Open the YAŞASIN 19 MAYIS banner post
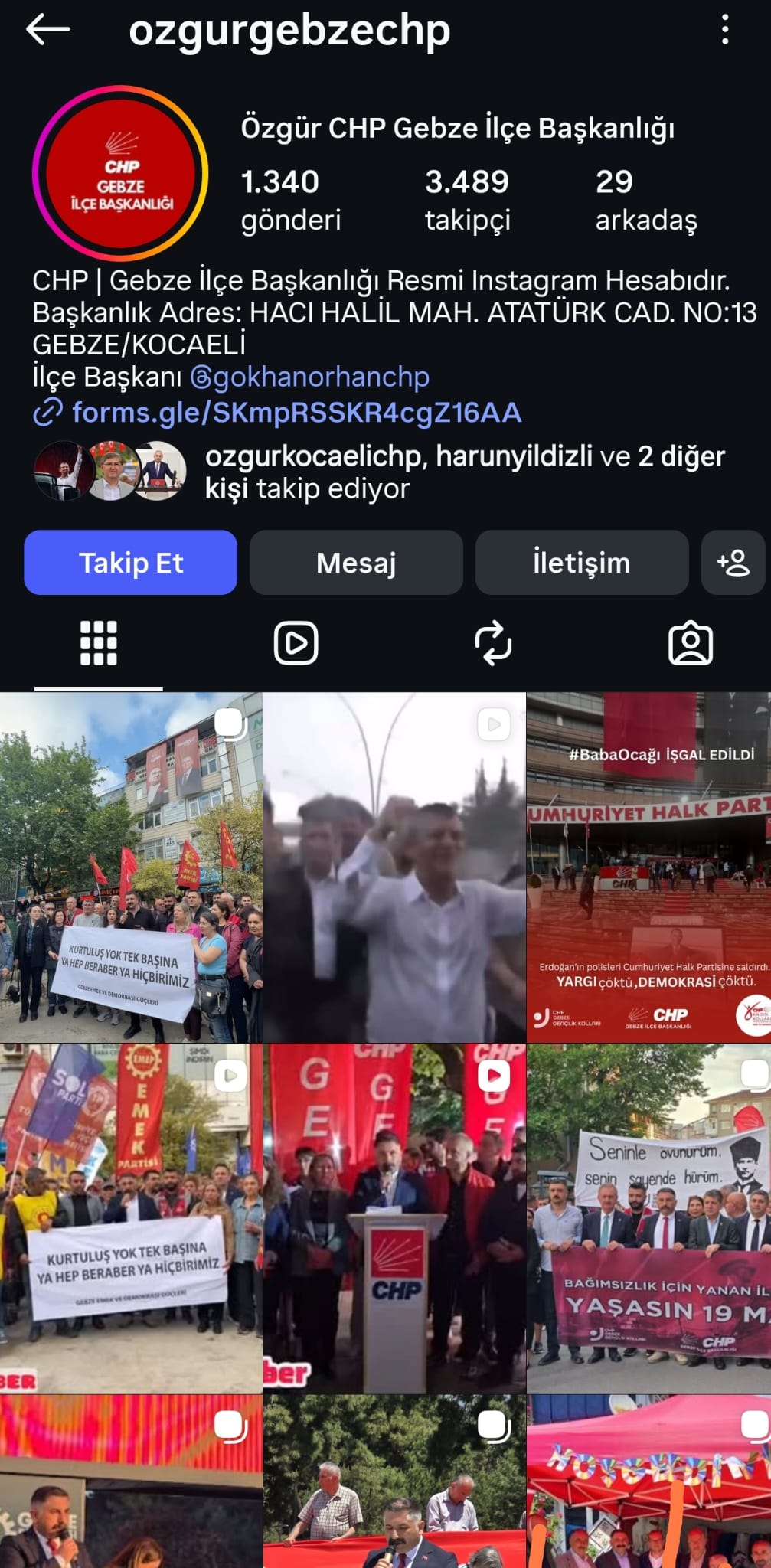This screenshot has width=771, height=1568. [x=648, y=1218]
